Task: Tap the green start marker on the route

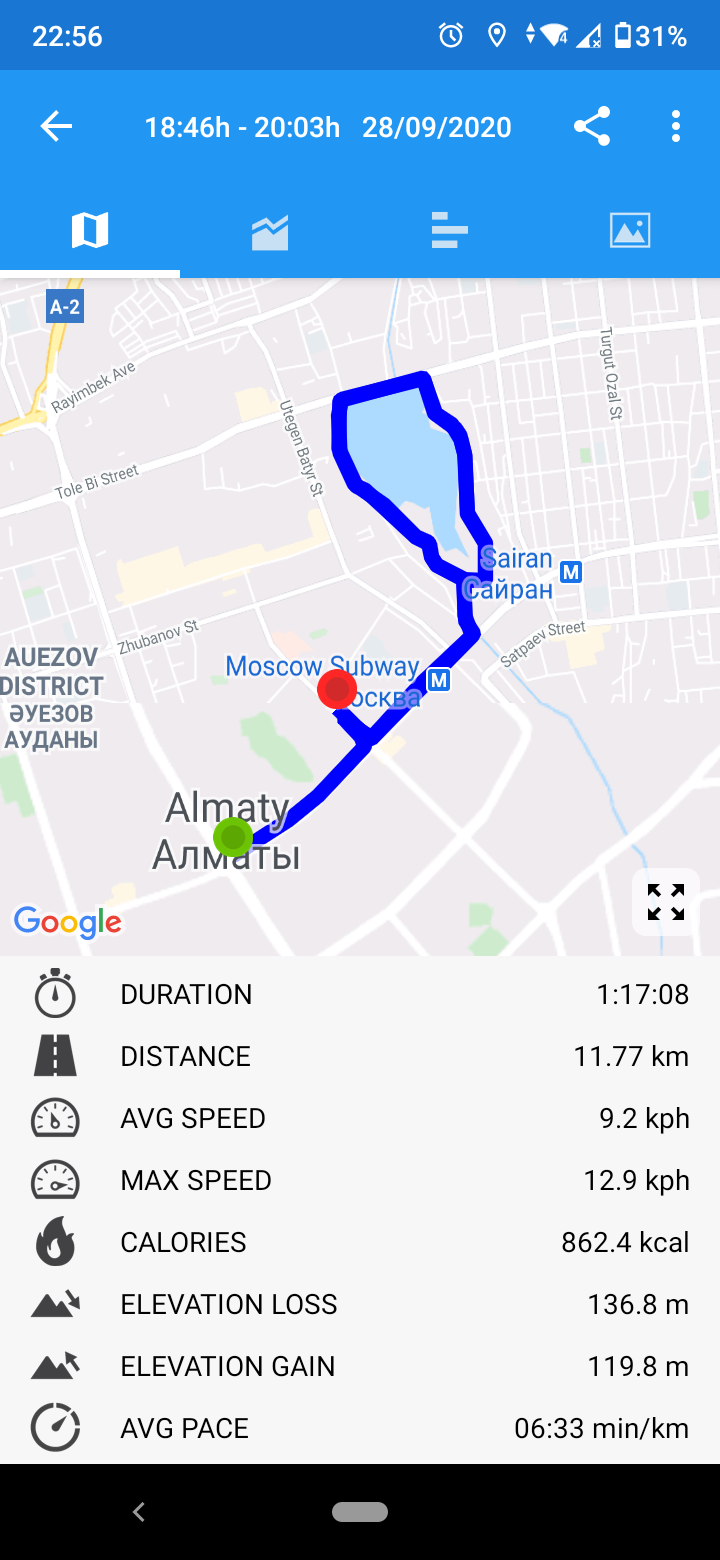Action: 233,836
